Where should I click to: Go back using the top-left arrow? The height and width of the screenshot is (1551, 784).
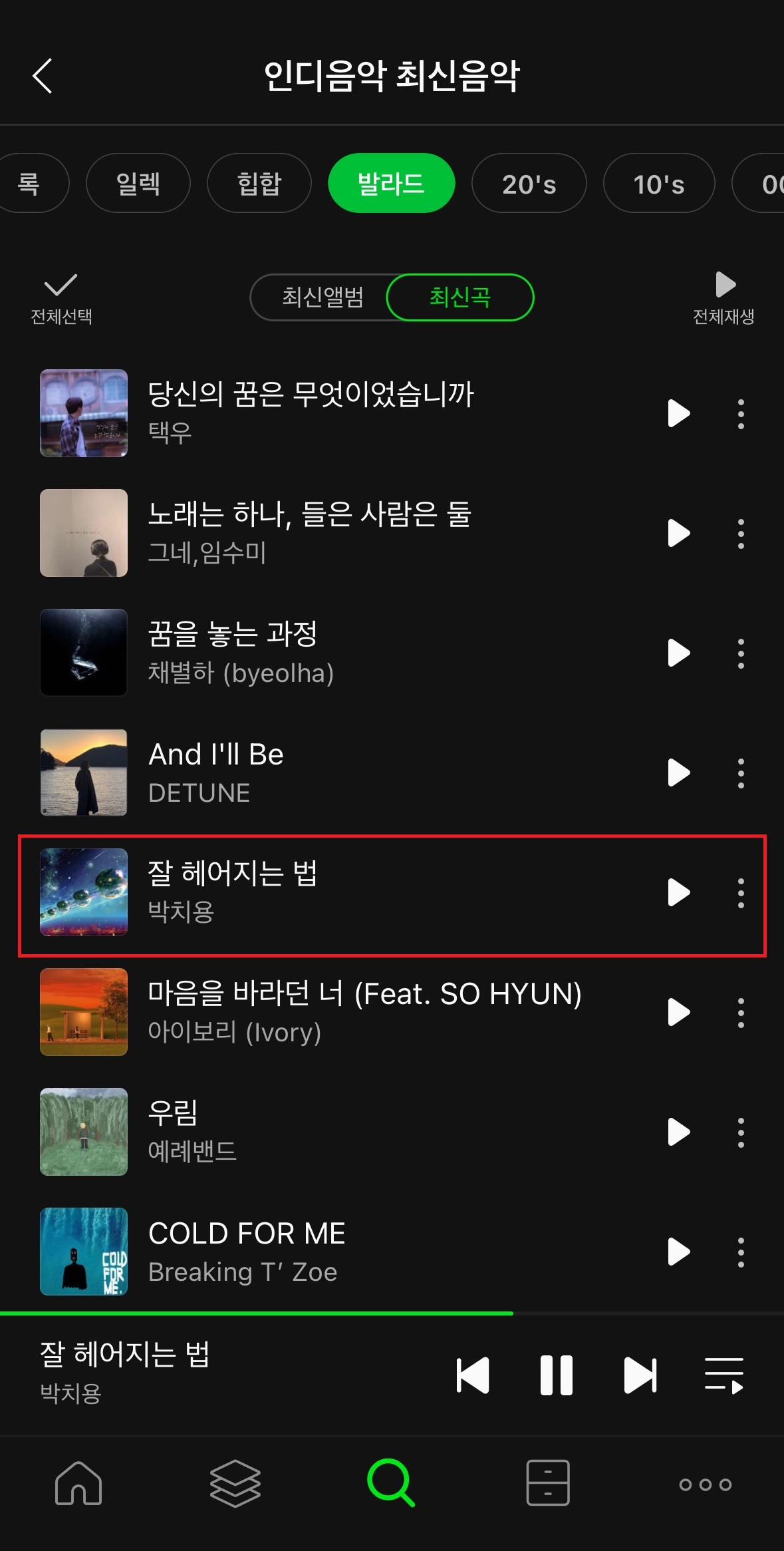click(x=43, y=75)
